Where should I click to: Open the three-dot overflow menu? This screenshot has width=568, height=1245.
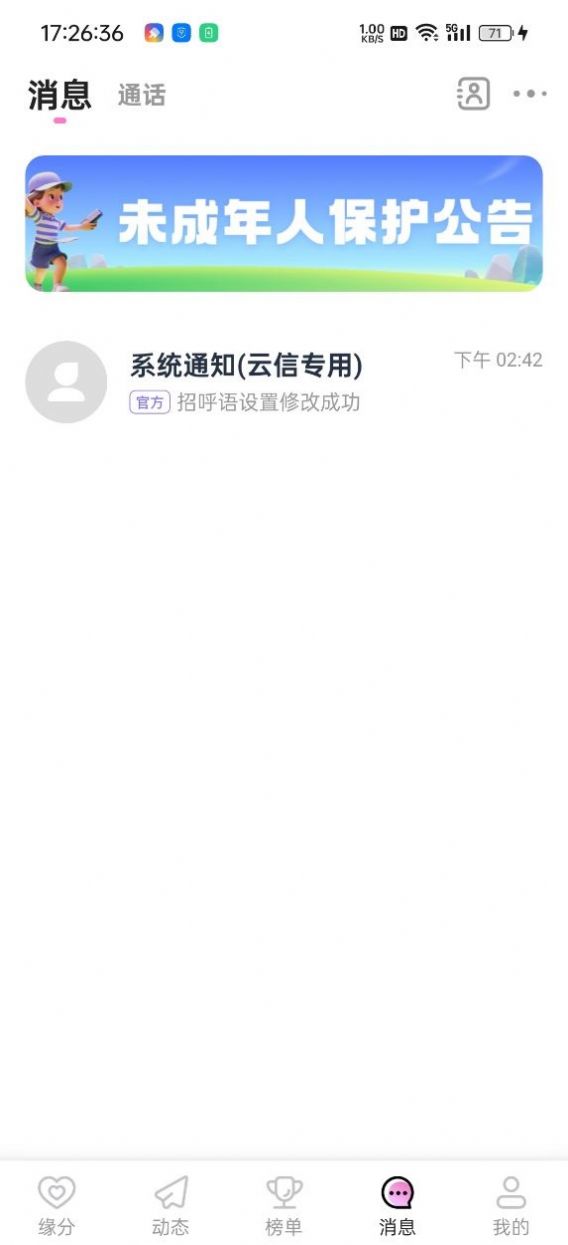pos(530,94)
